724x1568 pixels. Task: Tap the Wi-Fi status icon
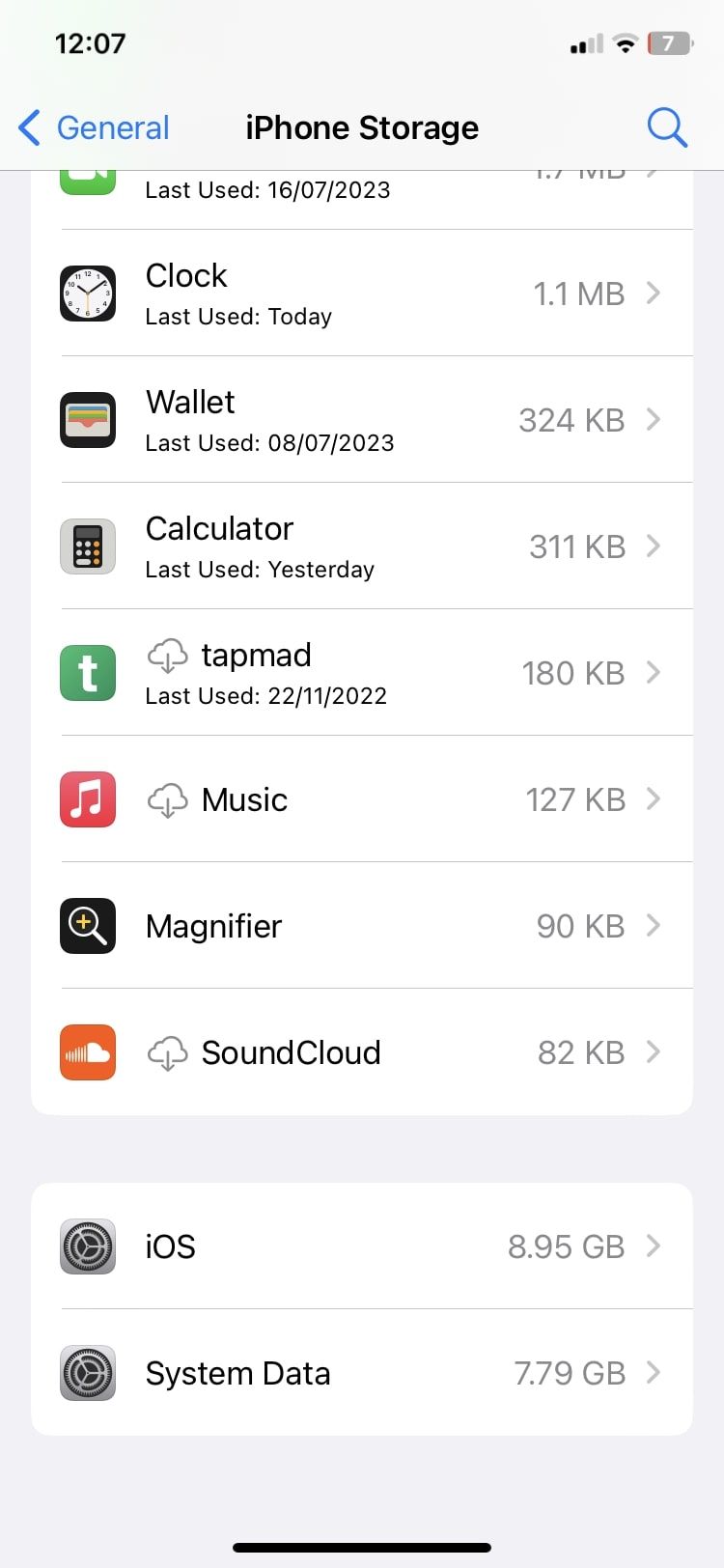click(626, 42)
